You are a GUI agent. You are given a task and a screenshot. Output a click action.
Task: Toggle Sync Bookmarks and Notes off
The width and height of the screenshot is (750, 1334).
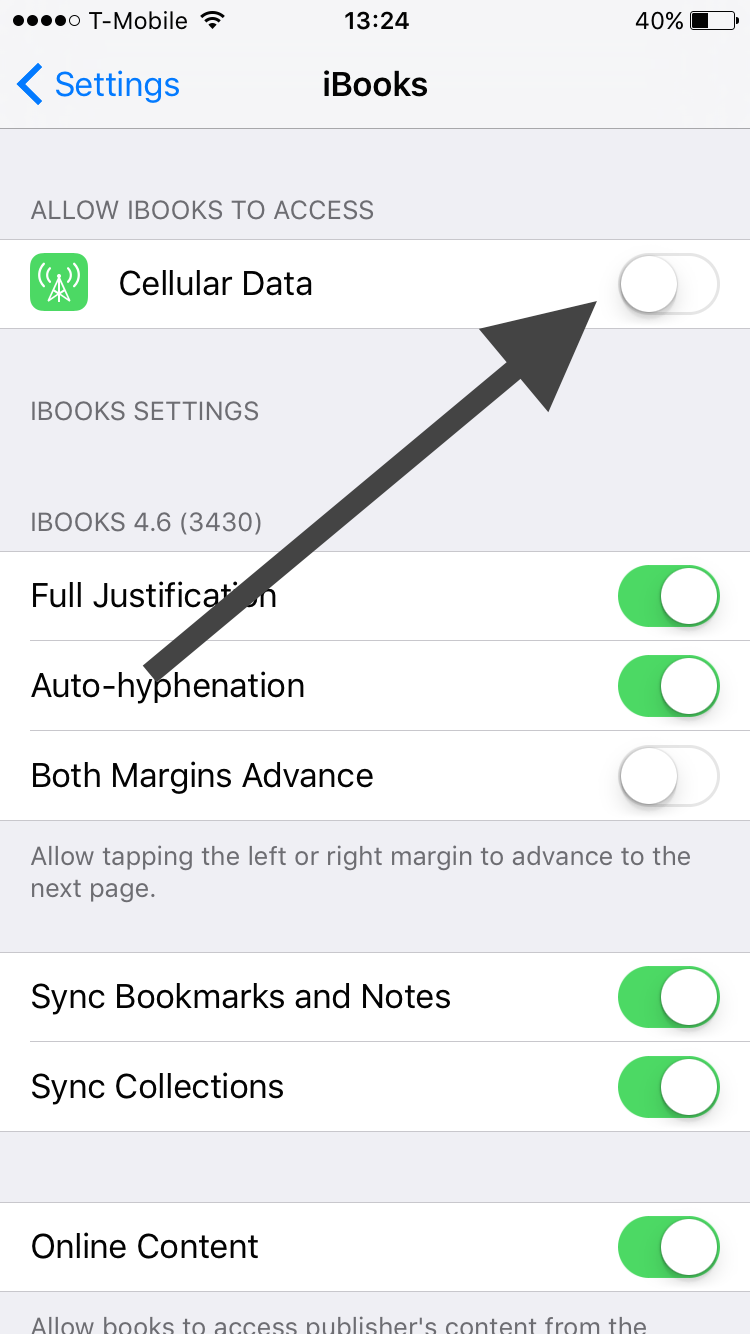coord(668,997)
